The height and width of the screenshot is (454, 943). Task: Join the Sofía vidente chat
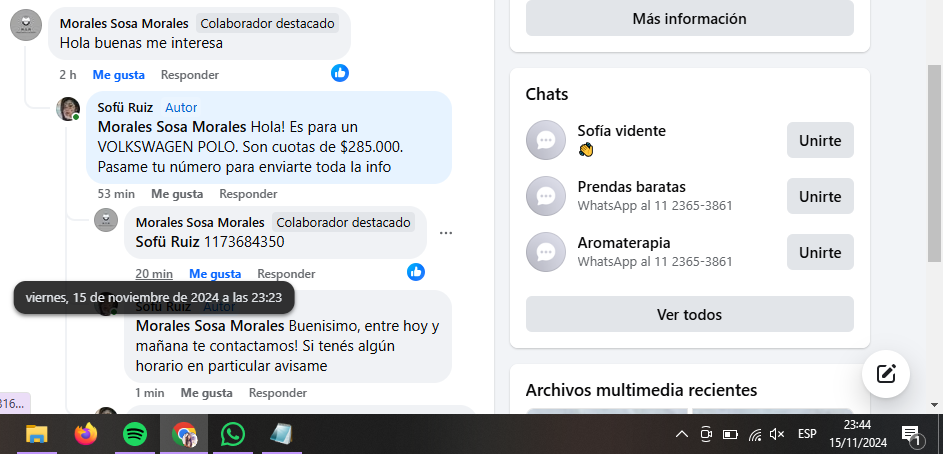tap(820, 140)
